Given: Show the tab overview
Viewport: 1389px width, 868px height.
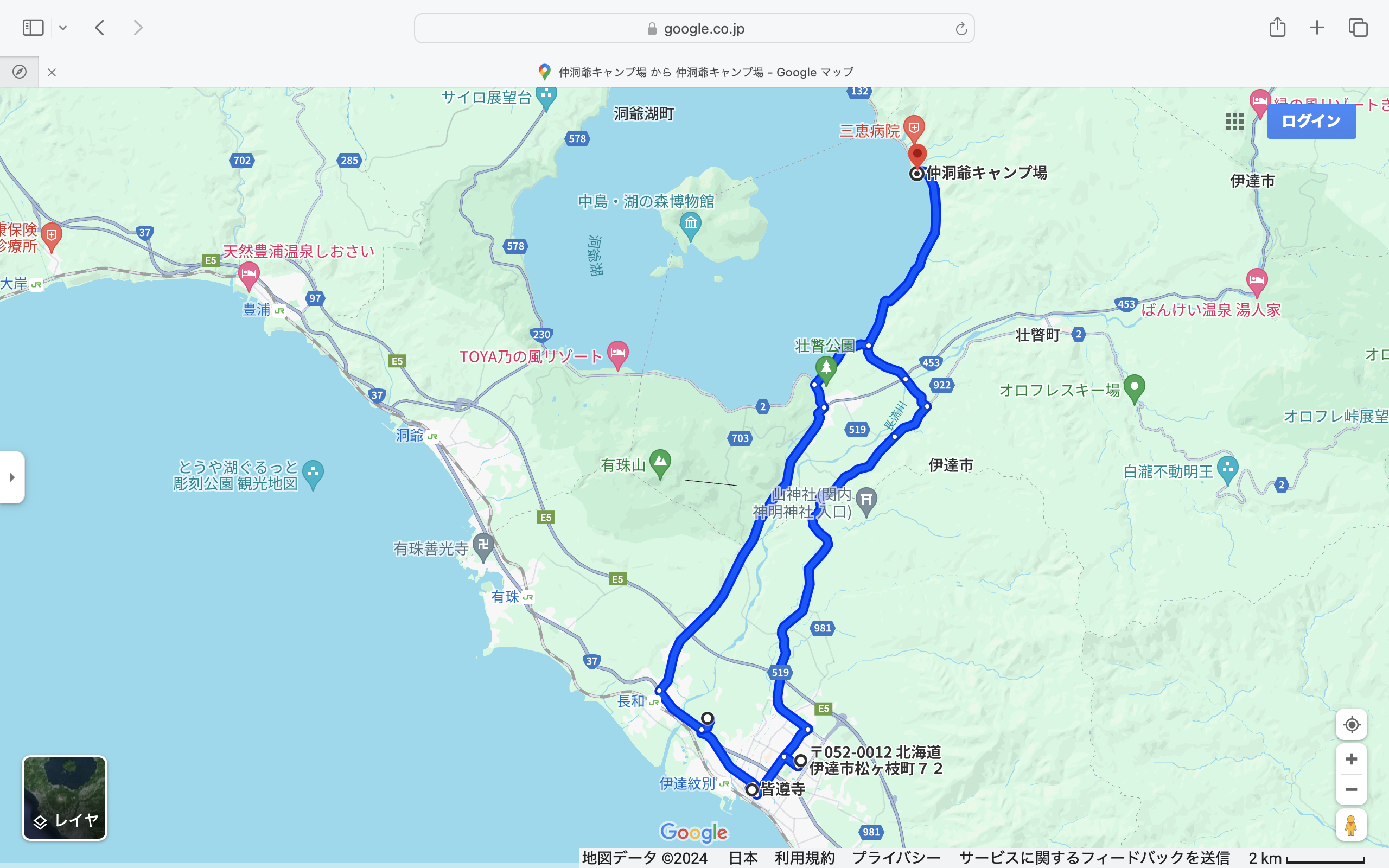Looking at the screenshot, I should (x=1358, y=28).
